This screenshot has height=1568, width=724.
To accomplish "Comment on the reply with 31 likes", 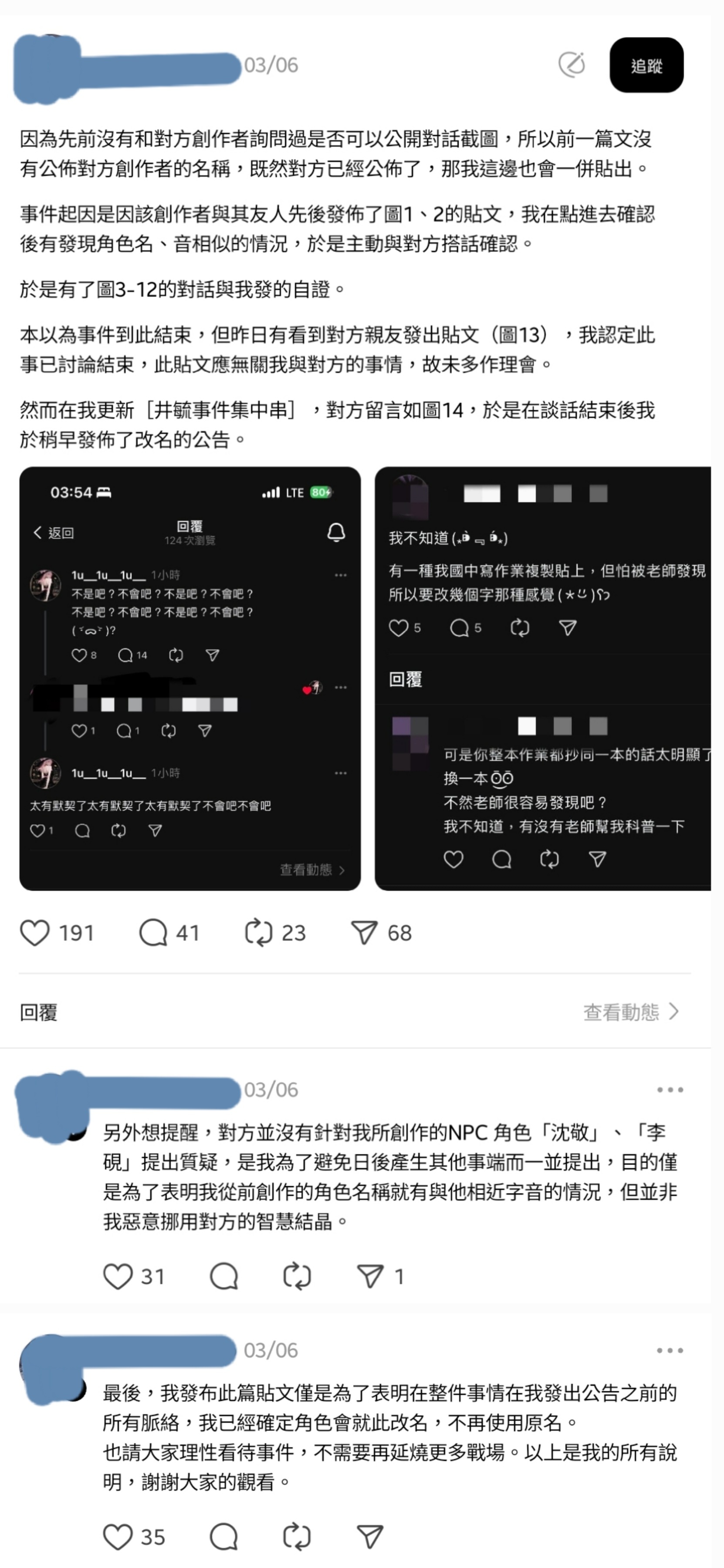I will (x=223, y=1276).
